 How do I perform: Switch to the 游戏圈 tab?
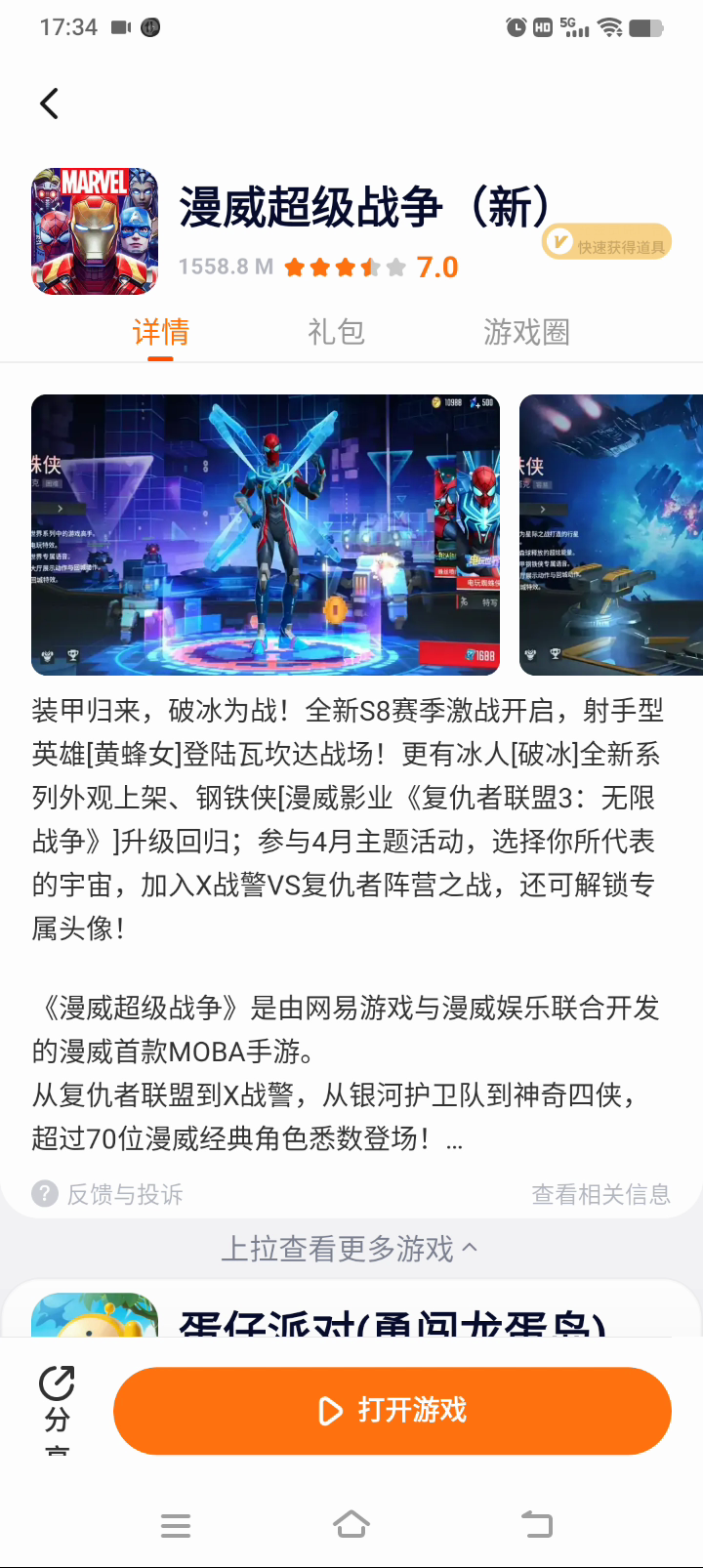click(526, 332)
